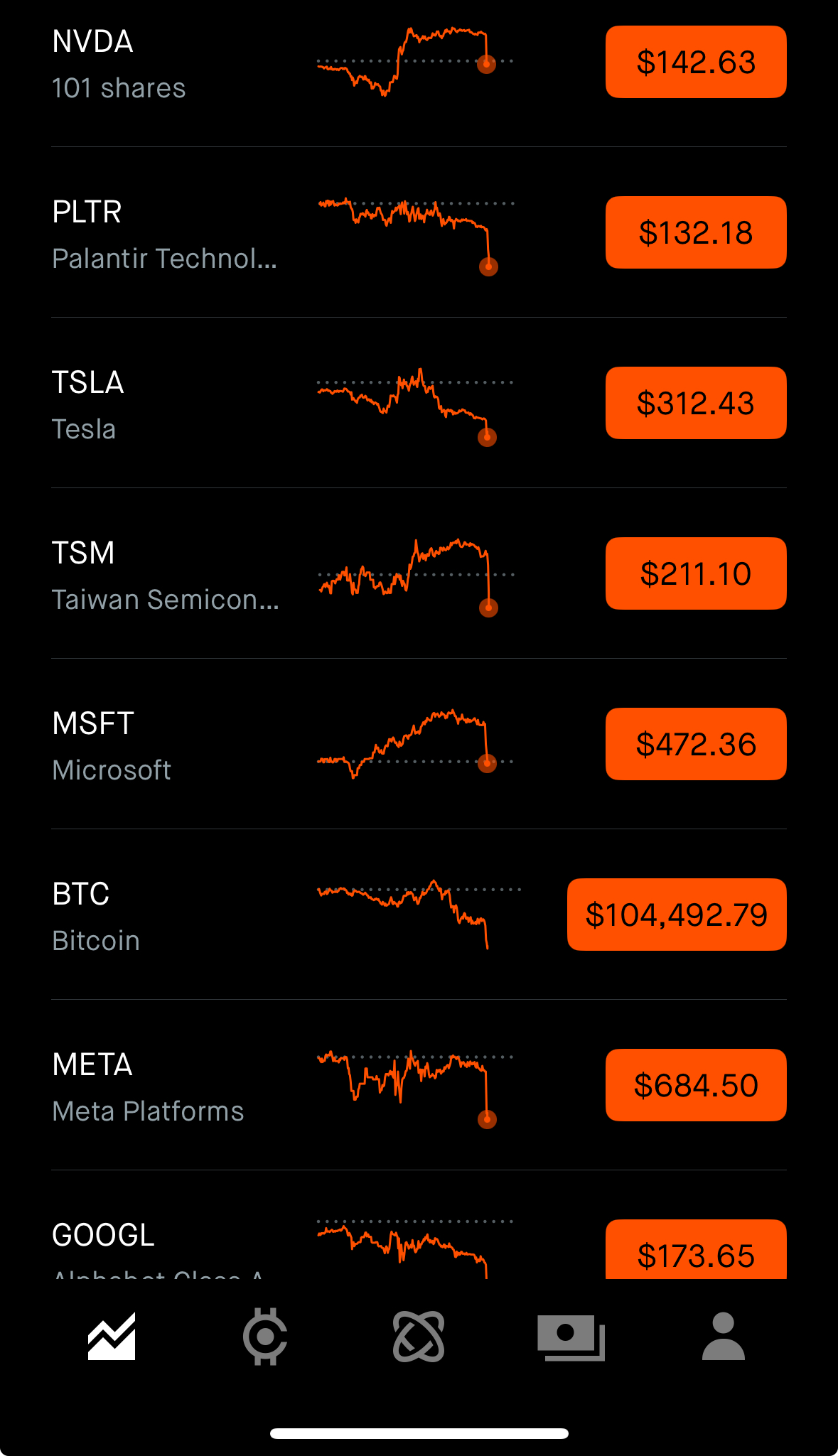Image resolution: width=838 pixels, height=1456 pixels.
Task: Tap the $472.36 Microsoft price button
Action: 696,744
